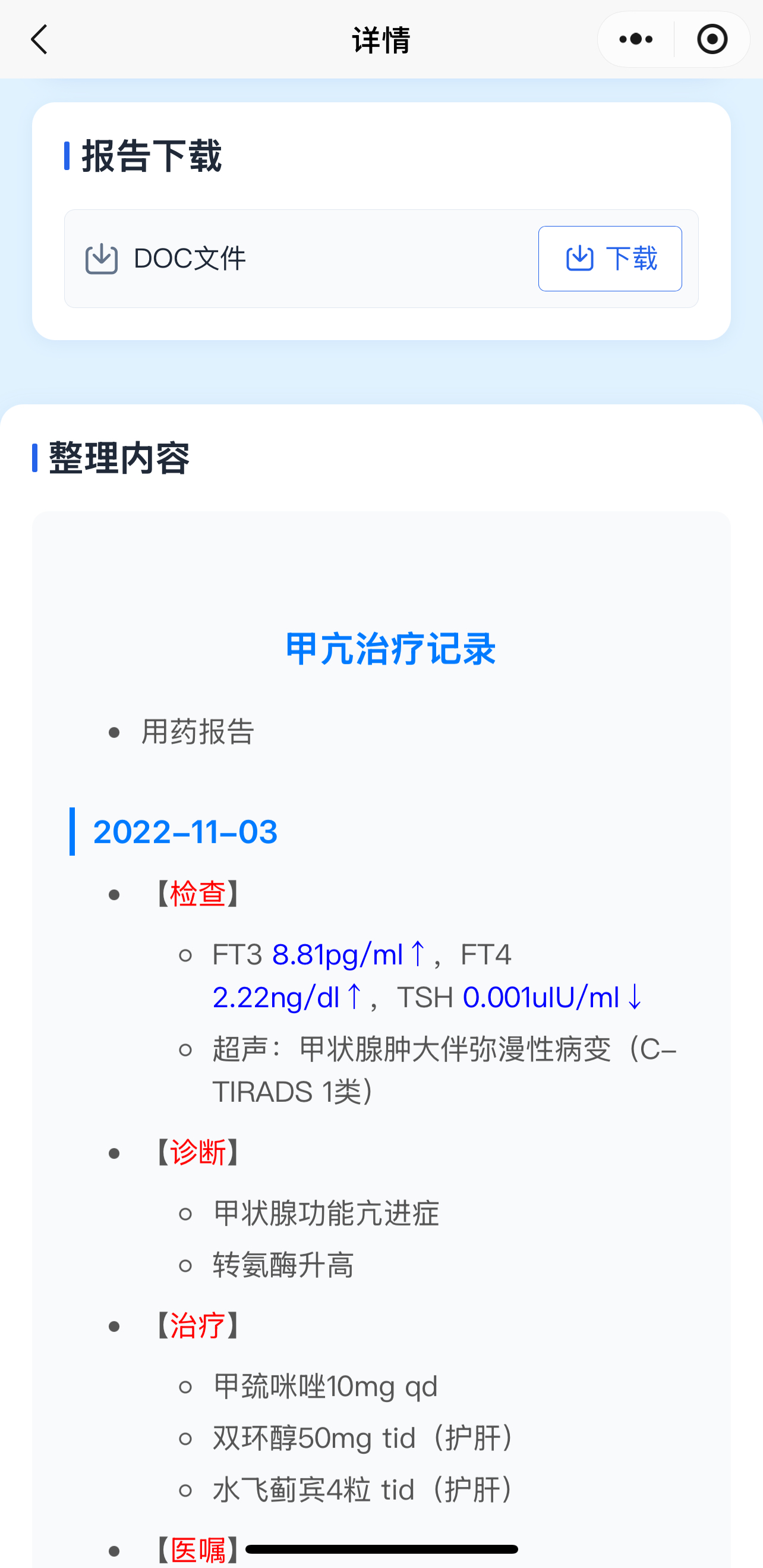Tap the 详情 page title
This screenshot has height=1568, width=763.
[x=381, y=39]
